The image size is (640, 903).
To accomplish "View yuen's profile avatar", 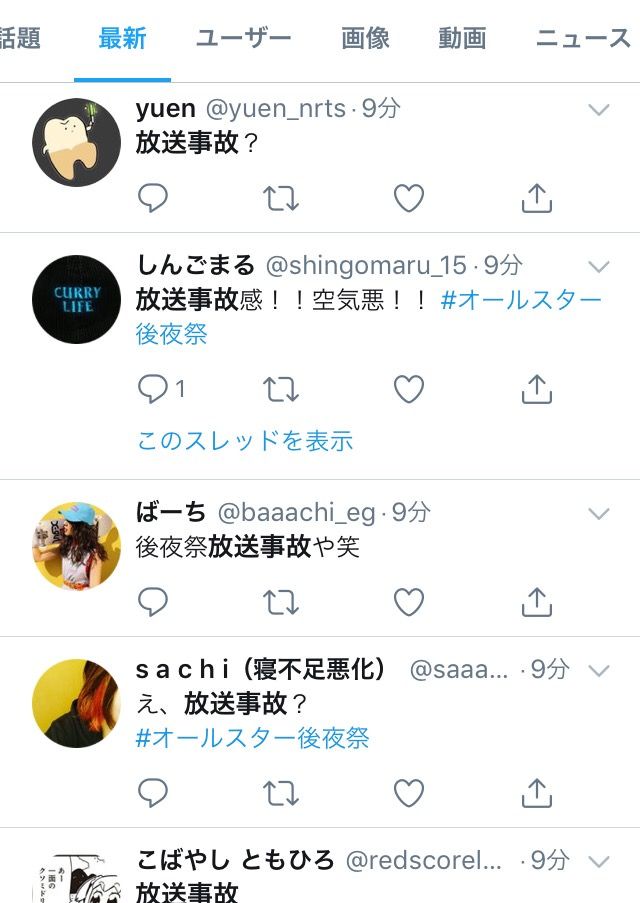I will (76, 142).
